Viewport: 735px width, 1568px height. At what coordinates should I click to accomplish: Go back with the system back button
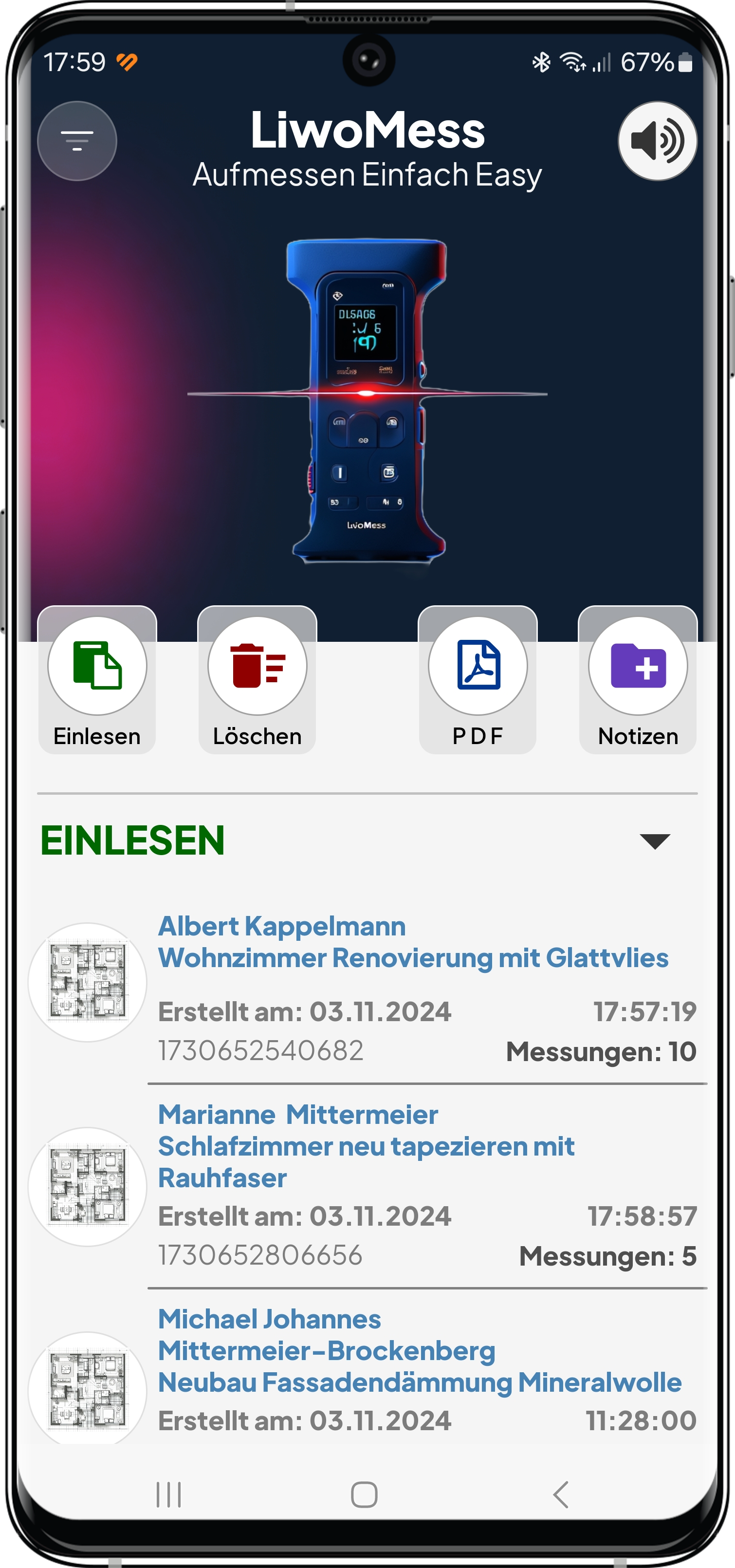pos(561,1494)
